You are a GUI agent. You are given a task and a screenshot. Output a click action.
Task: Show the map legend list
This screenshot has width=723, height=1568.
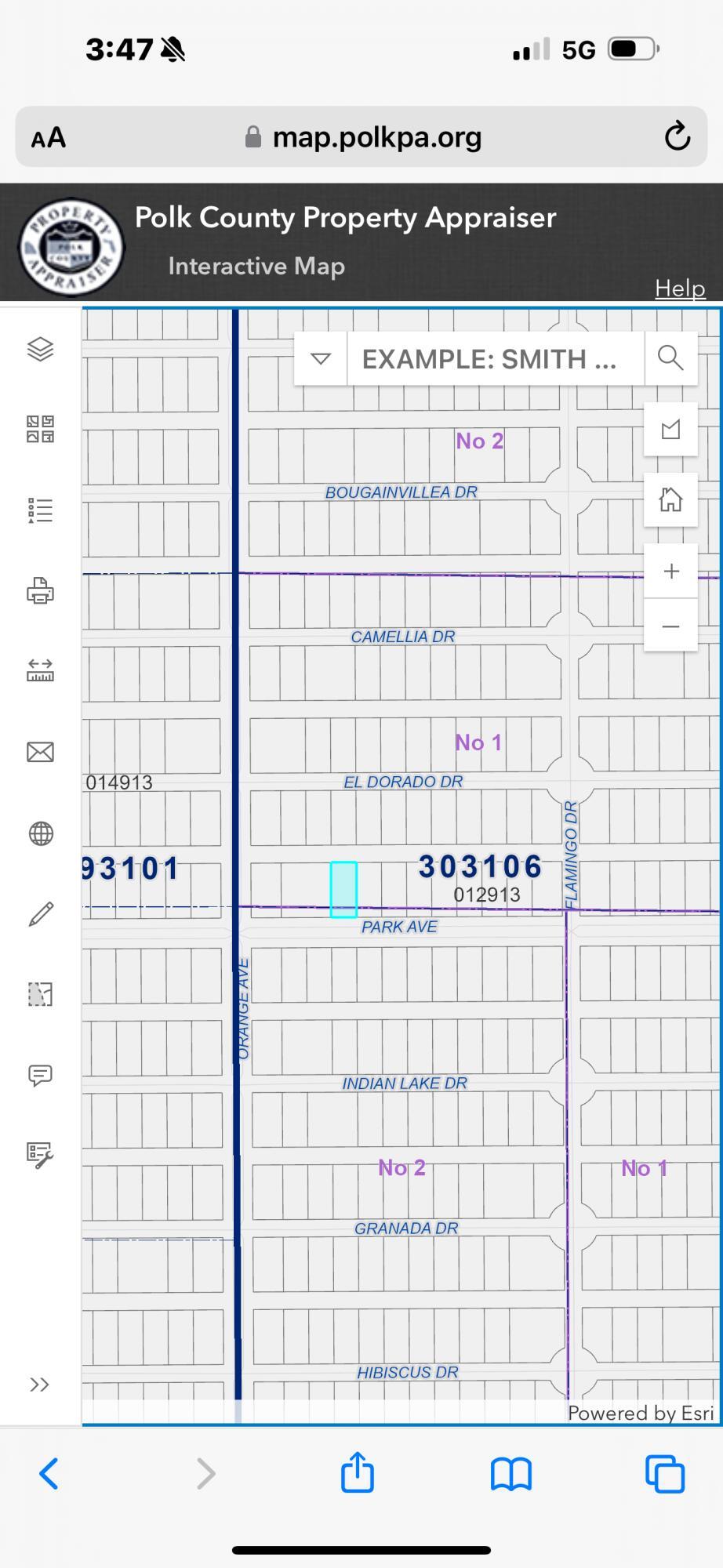tap(40, 510)
